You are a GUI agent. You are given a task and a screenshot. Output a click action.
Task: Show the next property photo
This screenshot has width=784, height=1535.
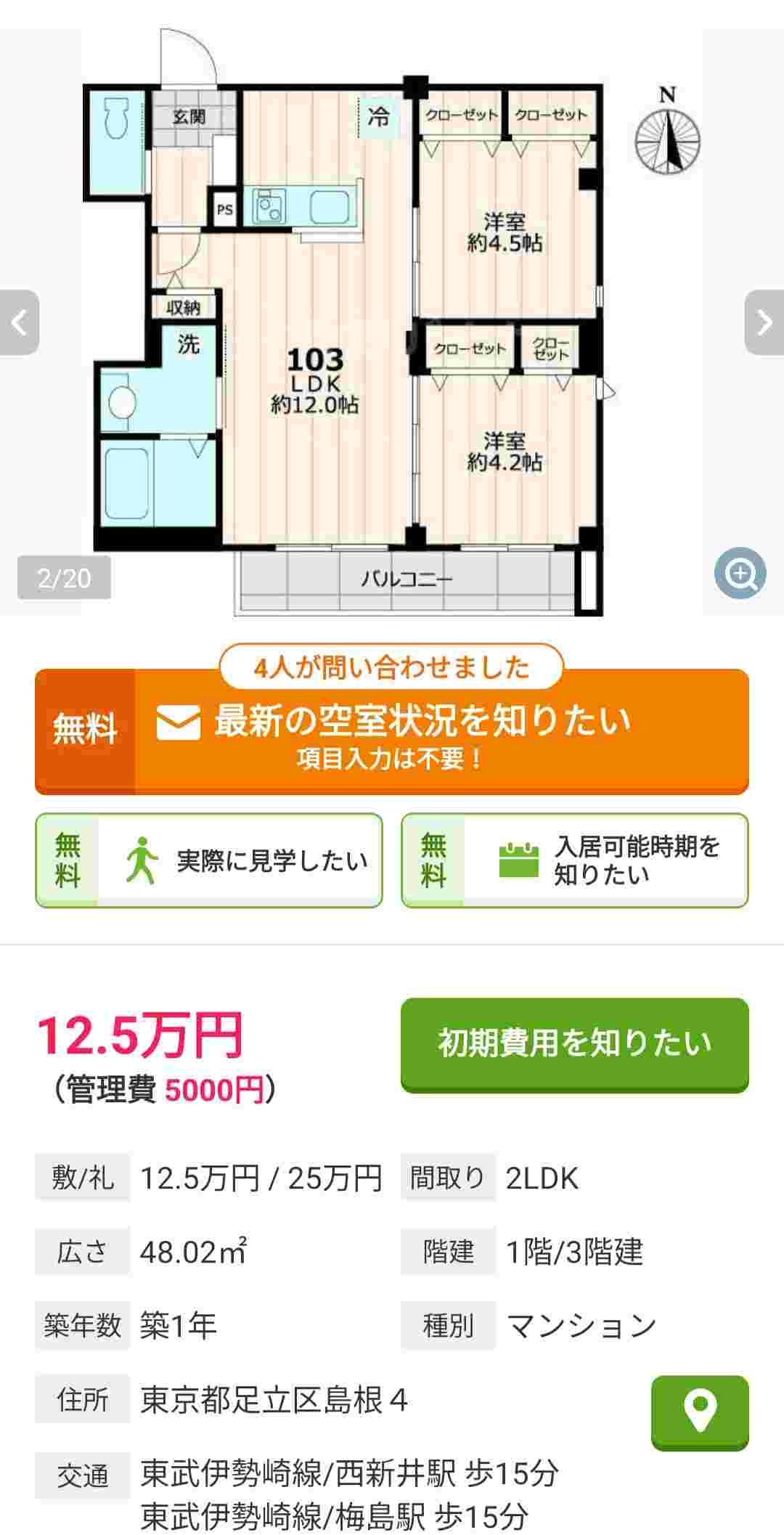point(764,322)
